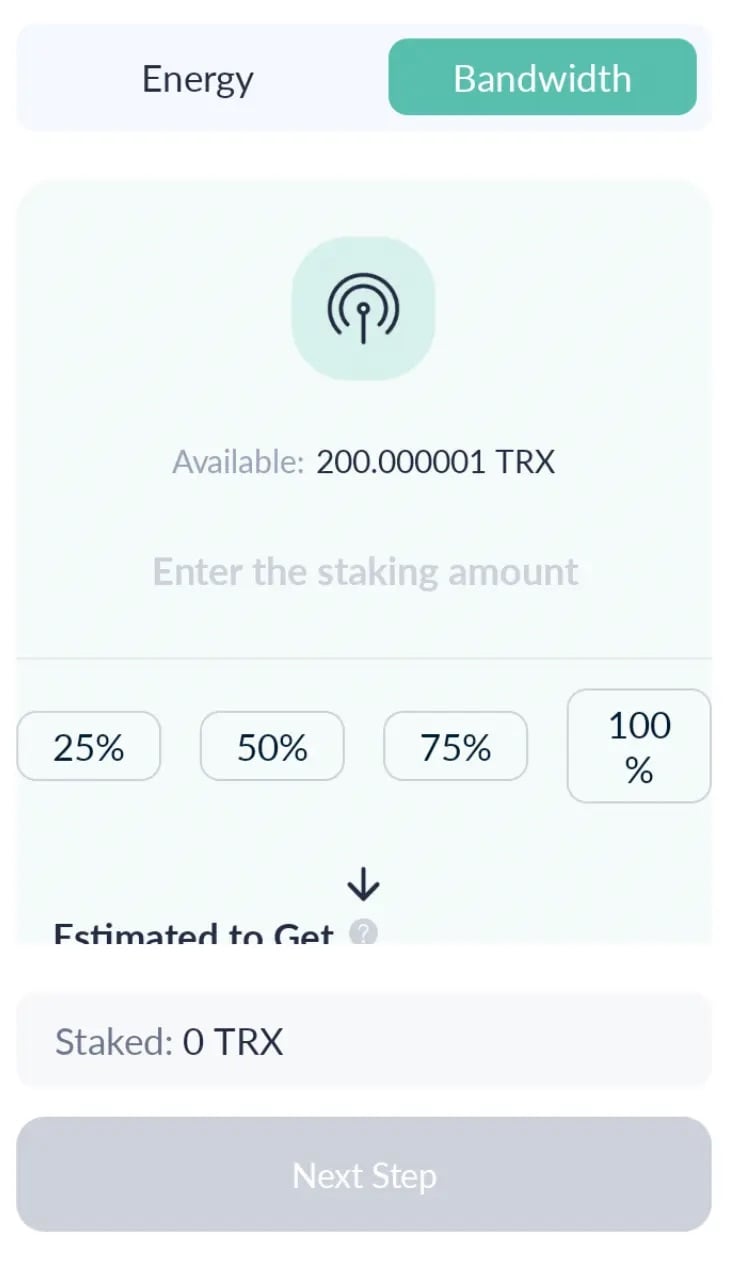Set the staking amount to 50%

(x=272, y=746)
